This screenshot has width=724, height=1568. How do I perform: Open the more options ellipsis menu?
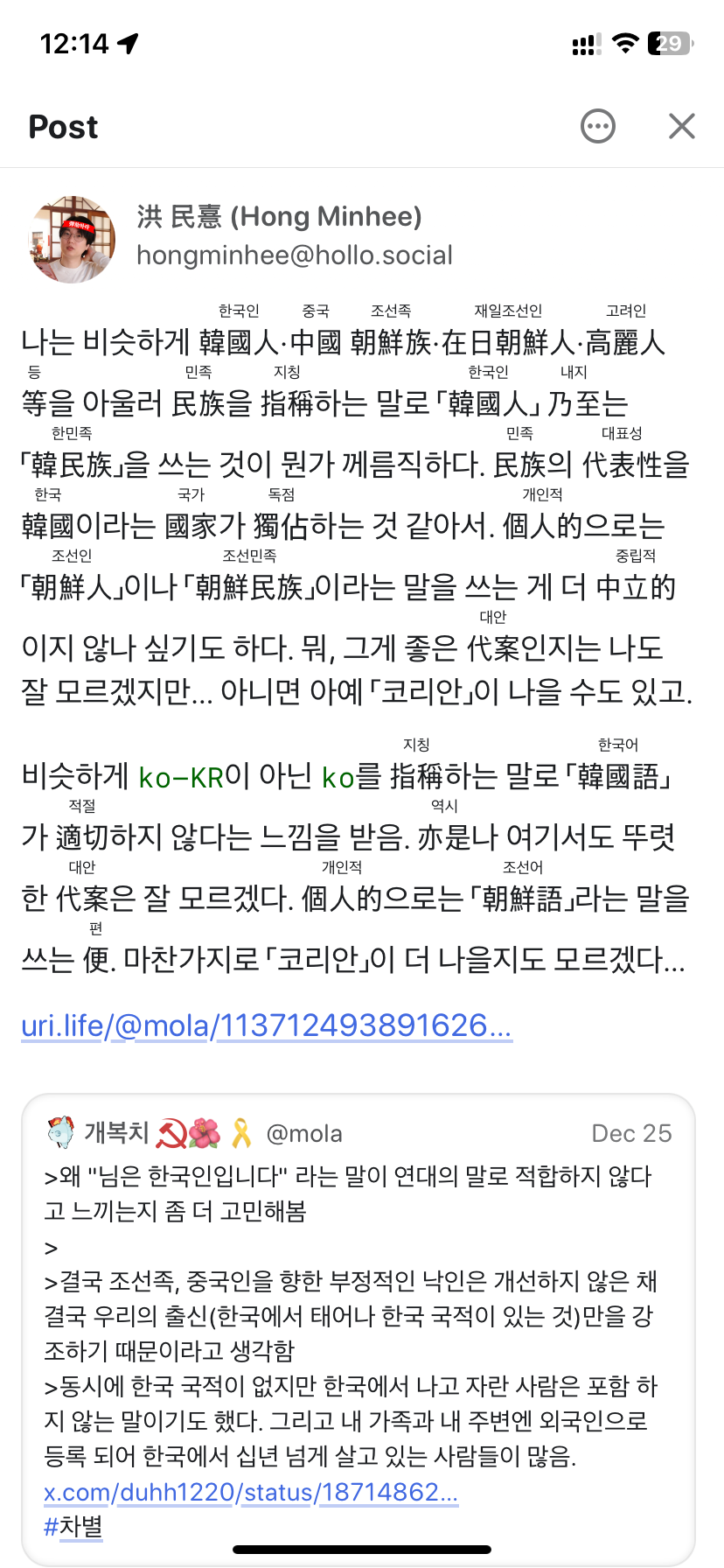598,126
